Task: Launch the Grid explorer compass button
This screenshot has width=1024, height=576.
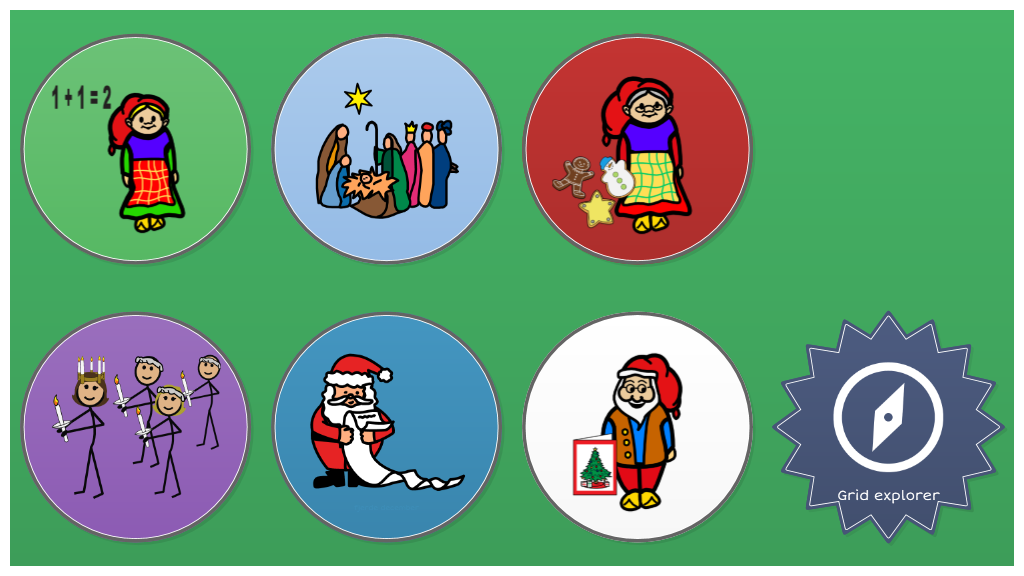Action: pyautogui.click(x=888, y=425)
